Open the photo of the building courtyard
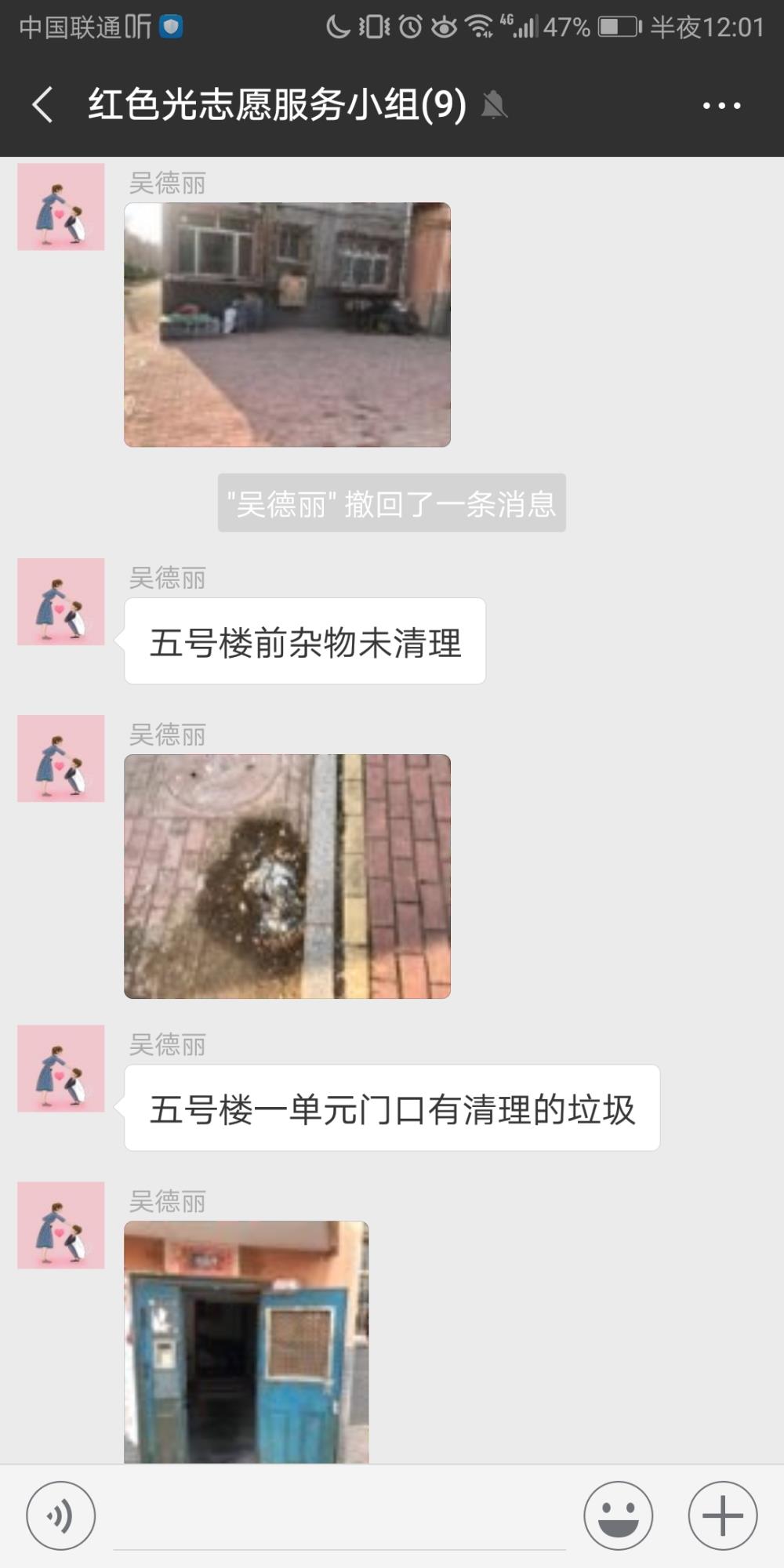784x1568 pixels. coord(287,325)
